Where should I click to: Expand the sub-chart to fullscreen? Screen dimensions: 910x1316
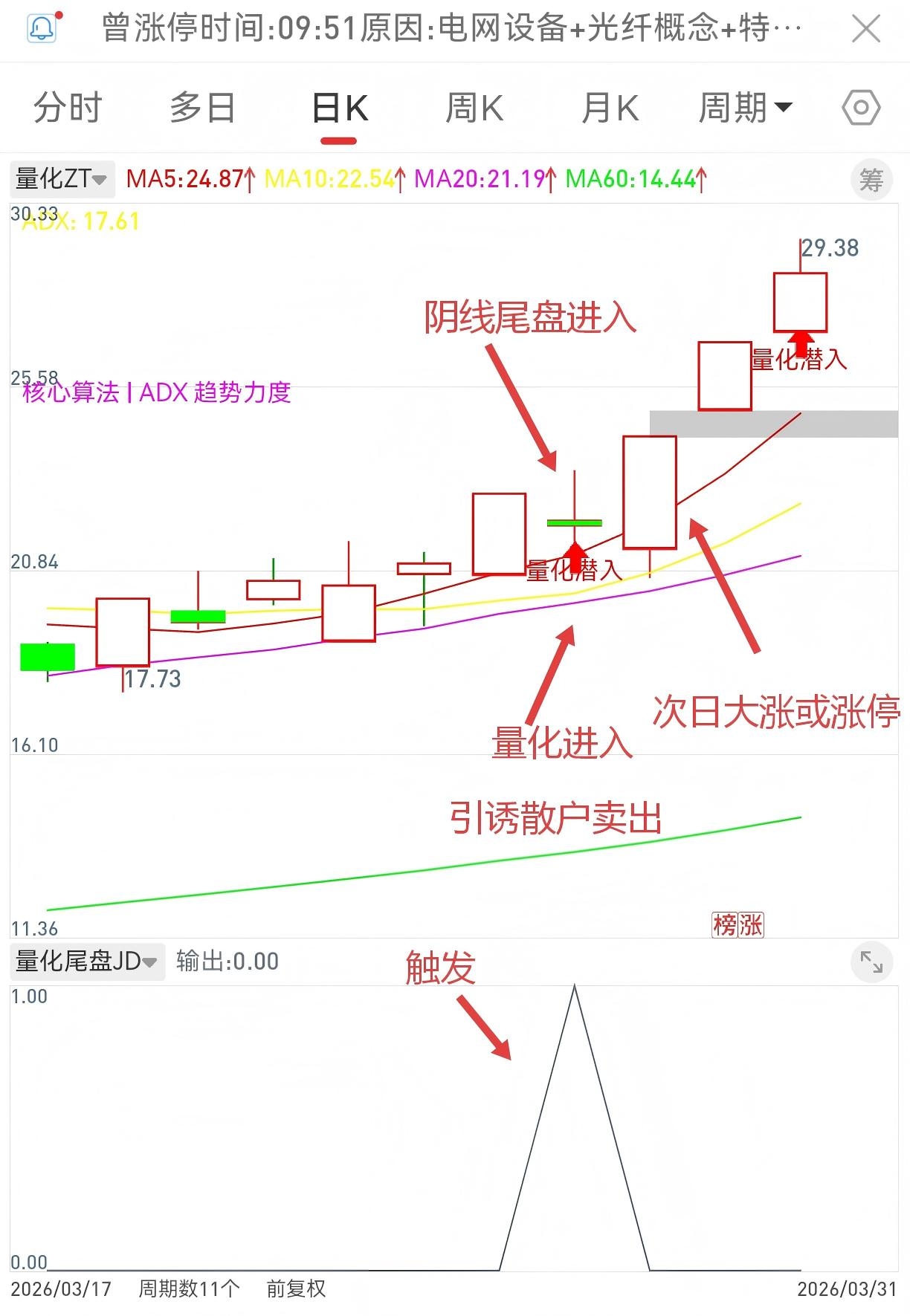click(871, 962)
